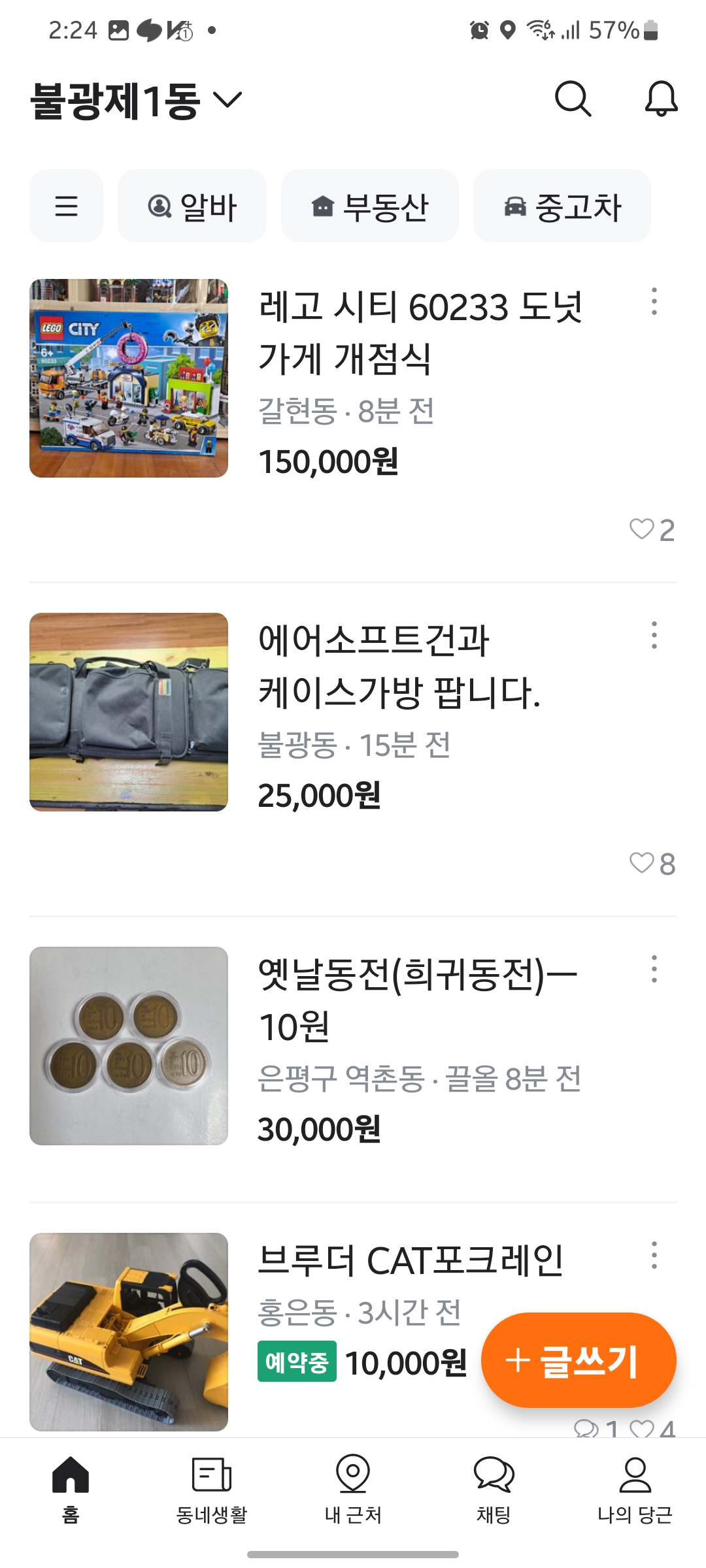Open the category hamburger menu
The width and height of the screenshot is (706, 1568).
(x=66, y=206)
